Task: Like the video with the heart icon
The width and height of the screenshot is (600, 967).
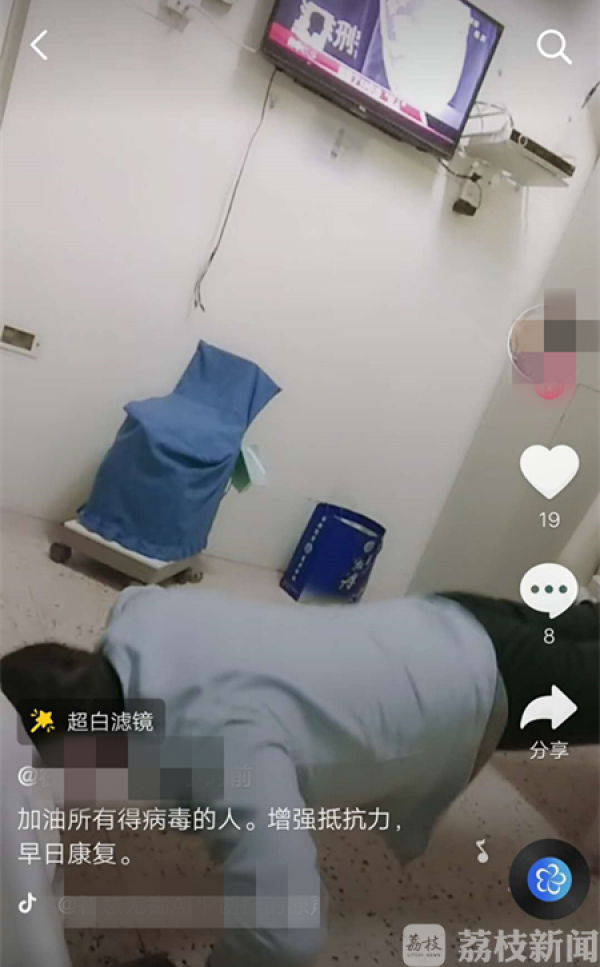Action: pos(549,472)
